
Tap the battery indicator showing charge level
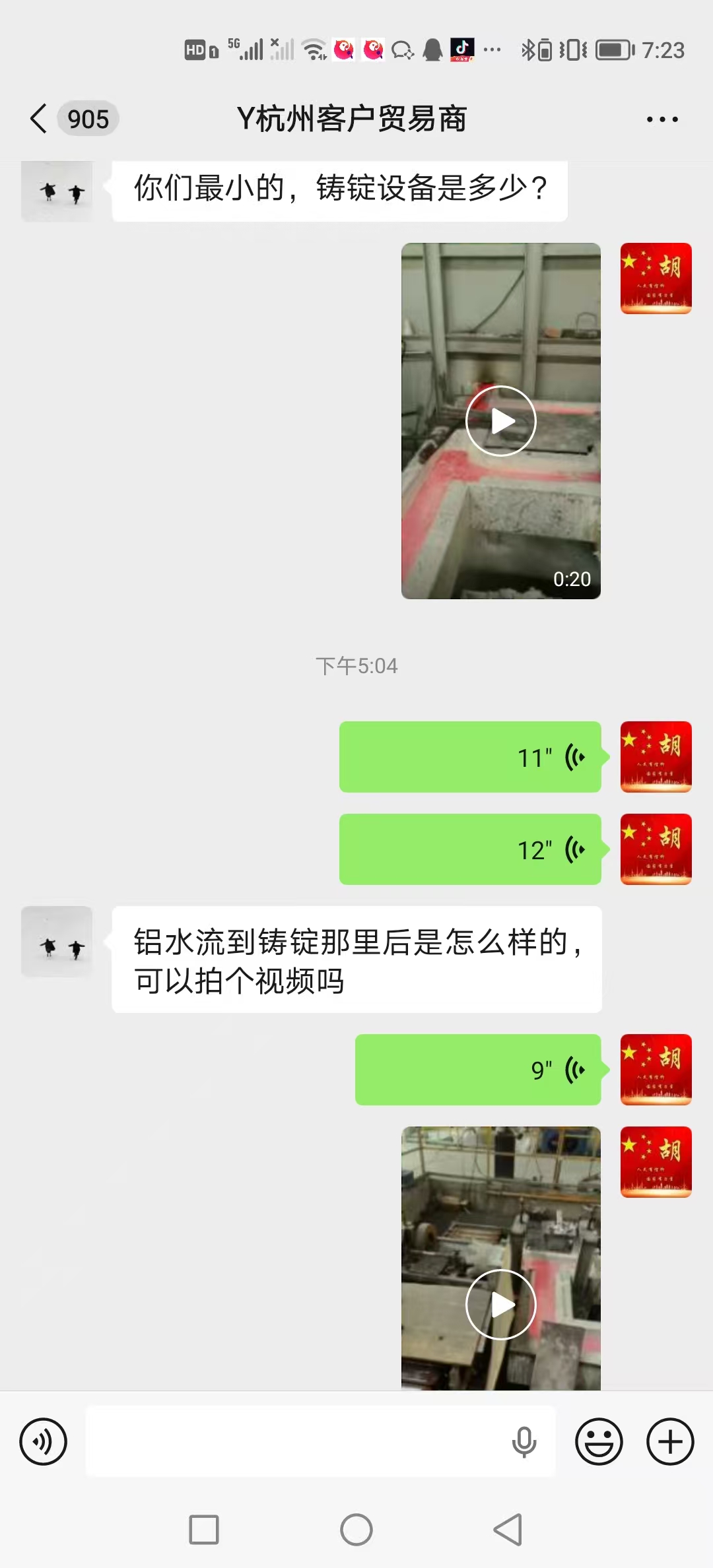[x=611, y=49]
